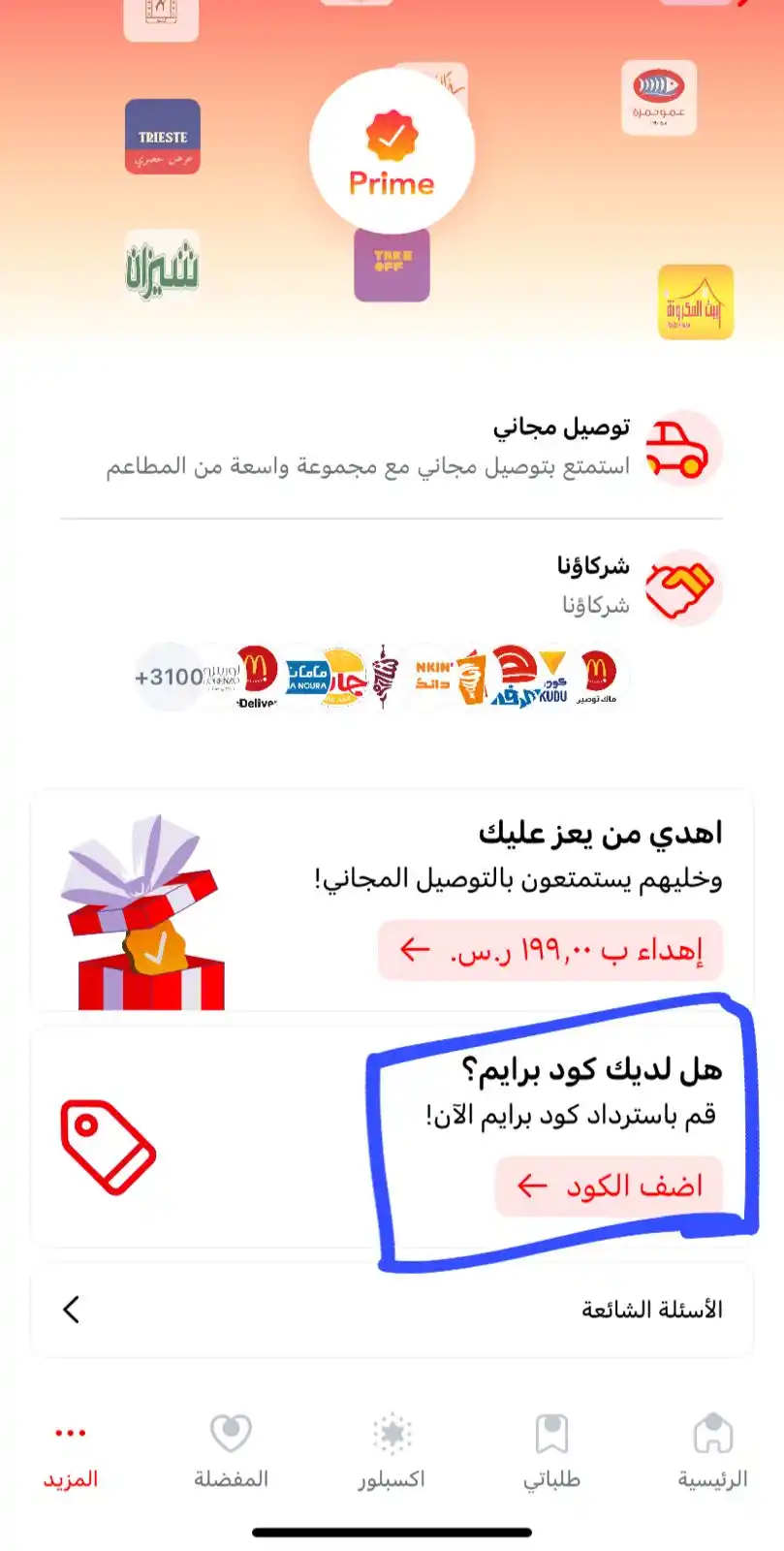Switch to الرئيسية home tab
This screenshot has width=784, height=1551.
coord(712,1450)
